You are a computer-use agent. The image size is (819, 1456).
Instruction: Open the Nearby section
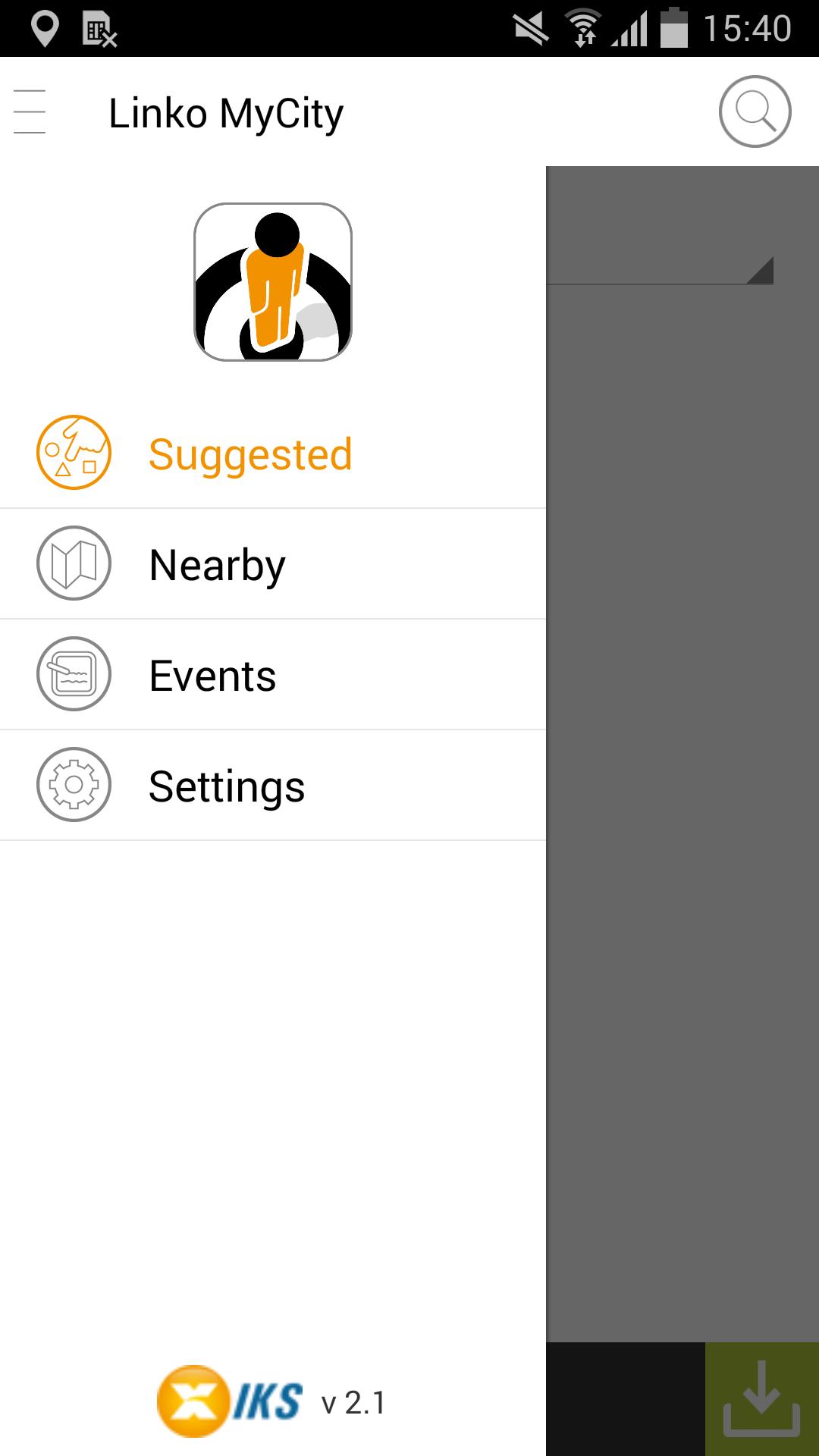point(218,564)
